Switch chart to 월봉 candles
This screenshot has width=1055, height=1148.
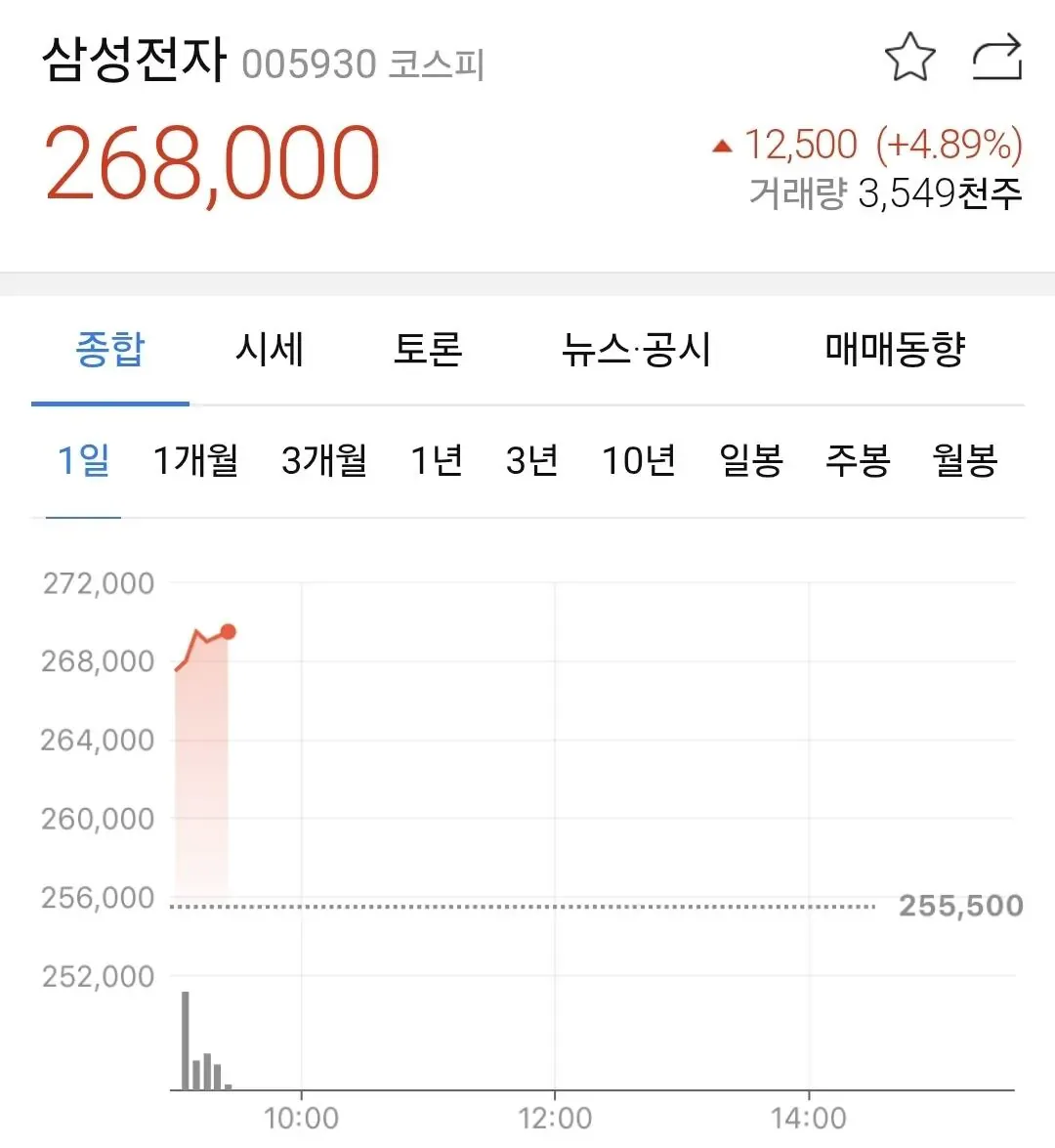click(965, 460)
